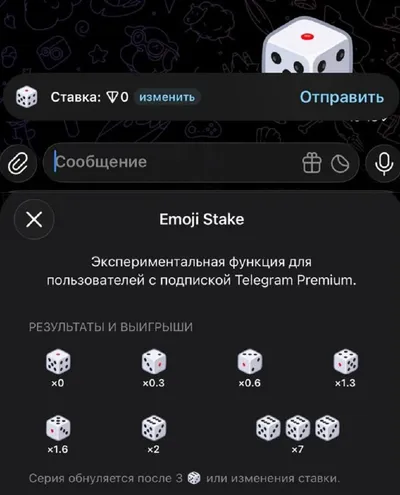Open the sticker panel icon
The image size is (400, 495).
(340, 163)
